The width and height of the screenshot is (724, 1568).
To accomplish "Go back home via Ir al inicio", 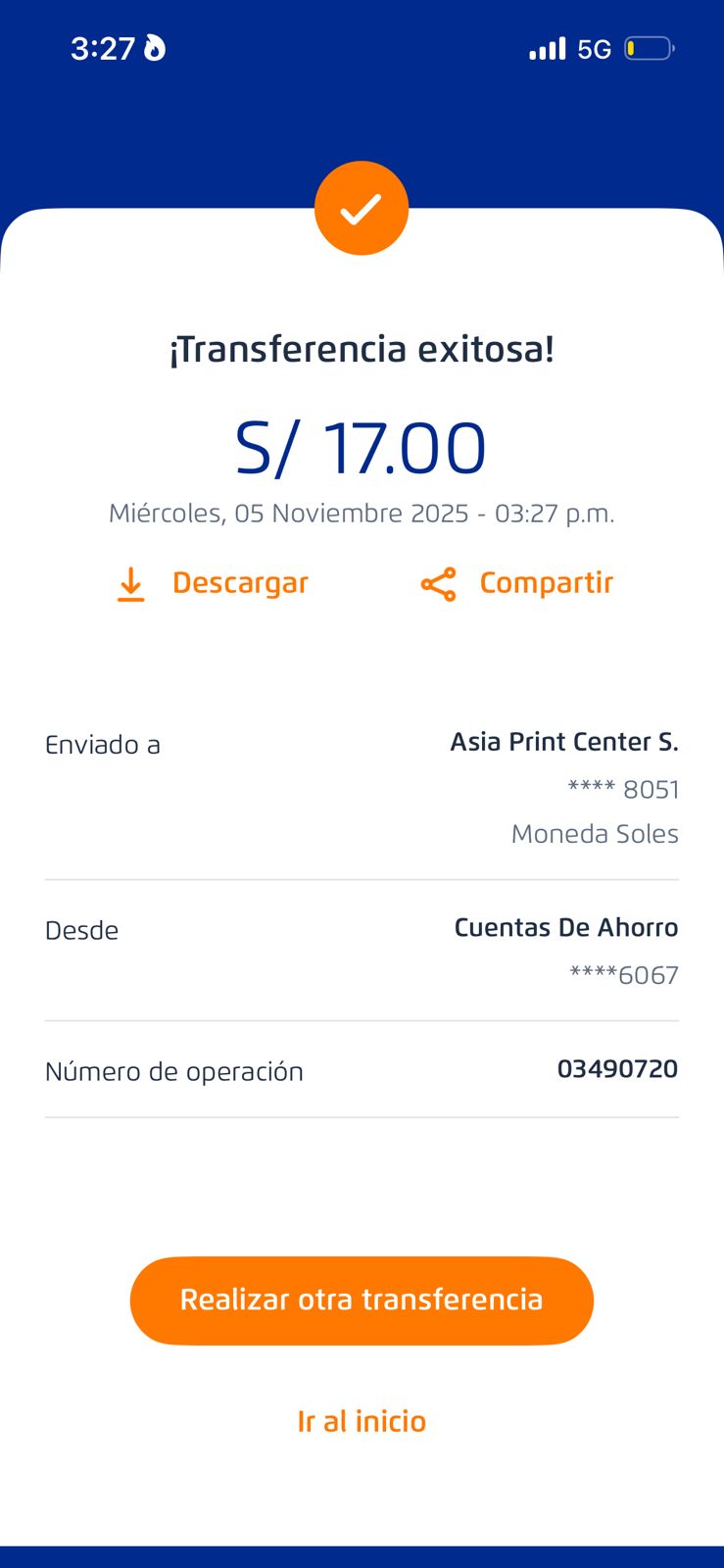I will tap(362, 1422).
